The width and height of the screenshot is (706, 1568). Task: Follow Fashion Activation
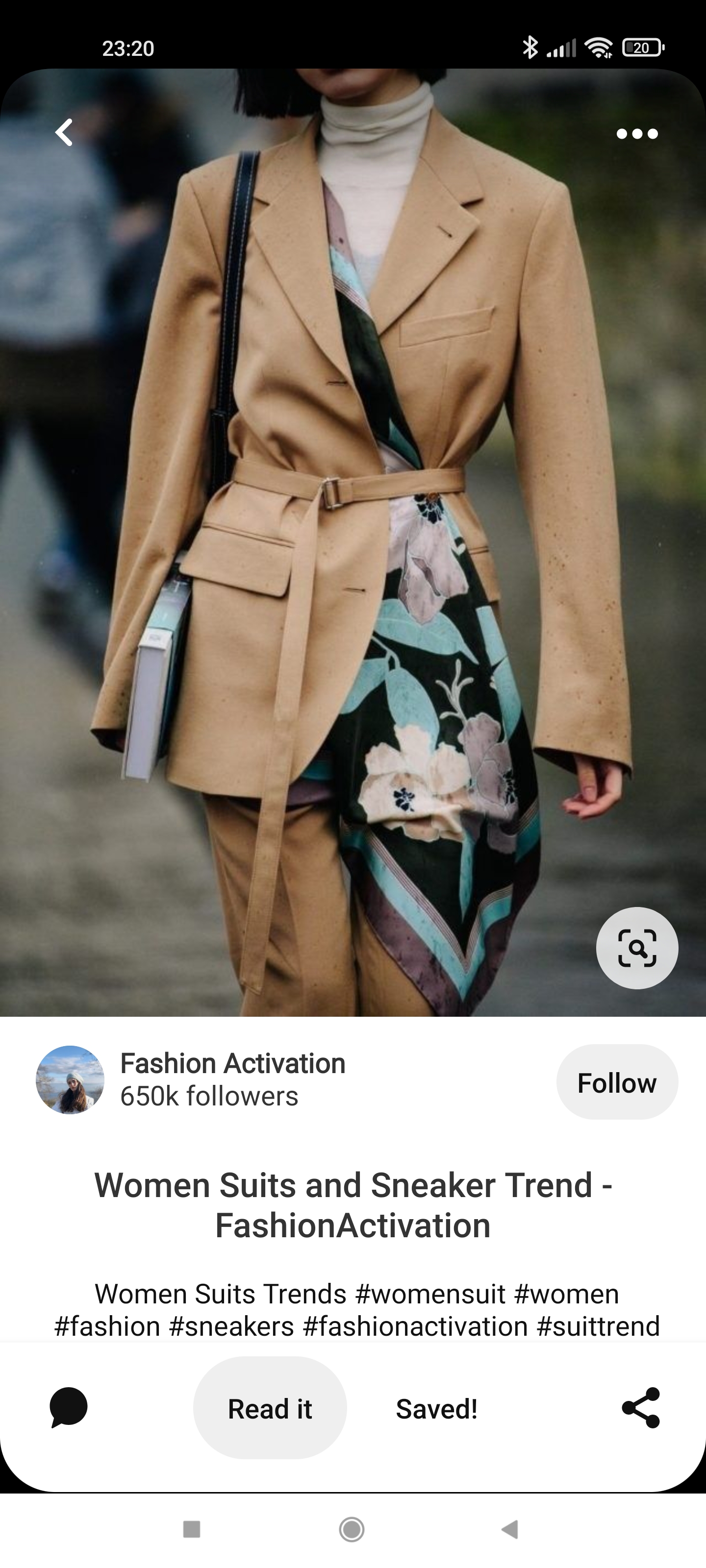point(617,1082)
